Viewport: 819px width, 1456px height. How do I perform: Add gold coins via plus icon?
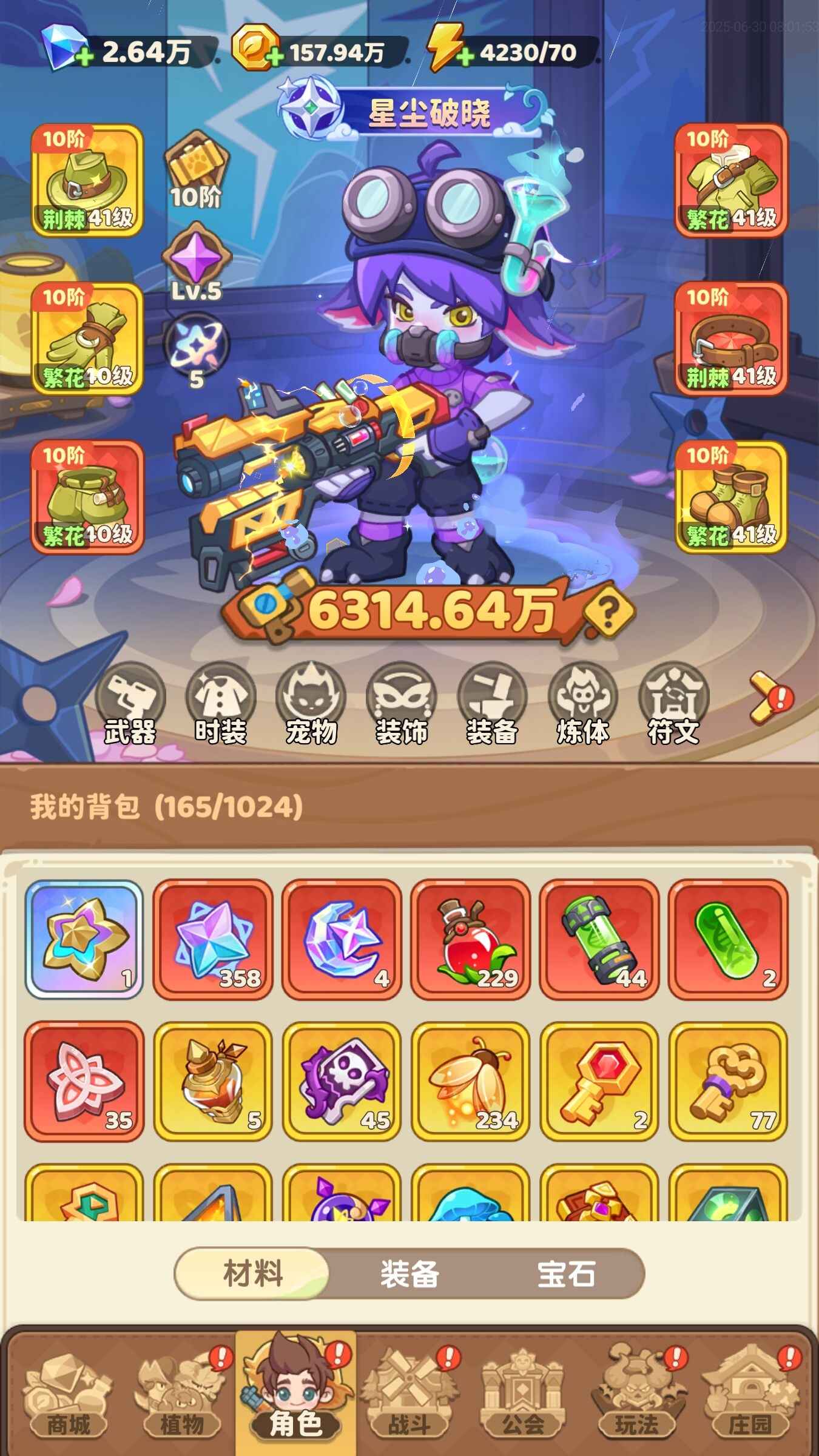(x=274, y=57)
